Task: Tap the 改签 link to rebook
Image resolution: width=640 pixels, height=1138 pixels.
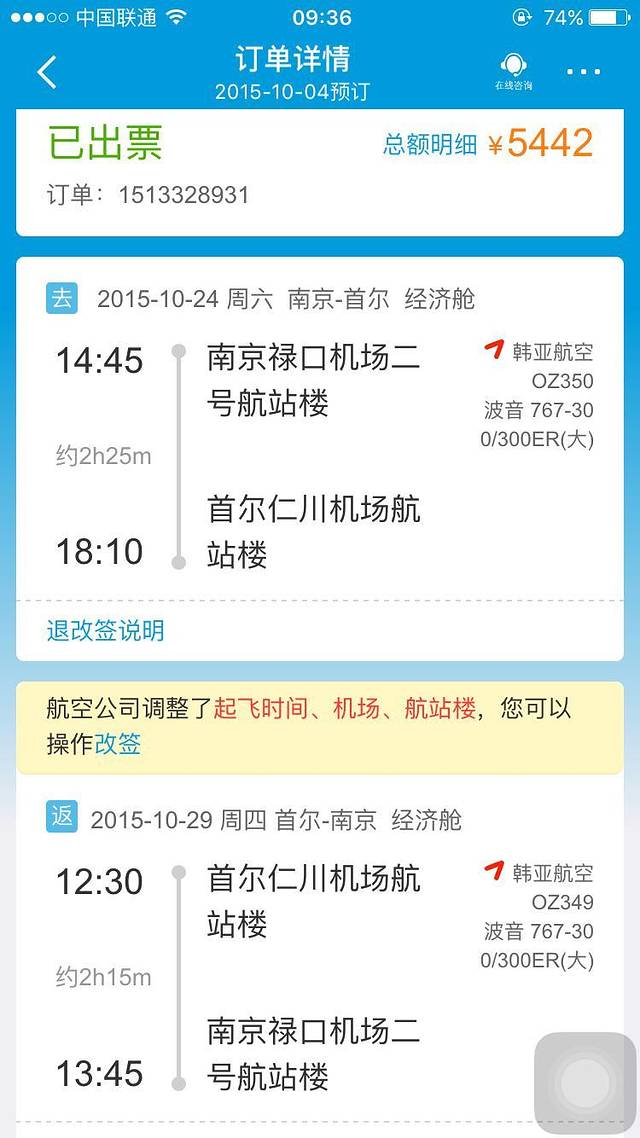Action: (118, 743)
